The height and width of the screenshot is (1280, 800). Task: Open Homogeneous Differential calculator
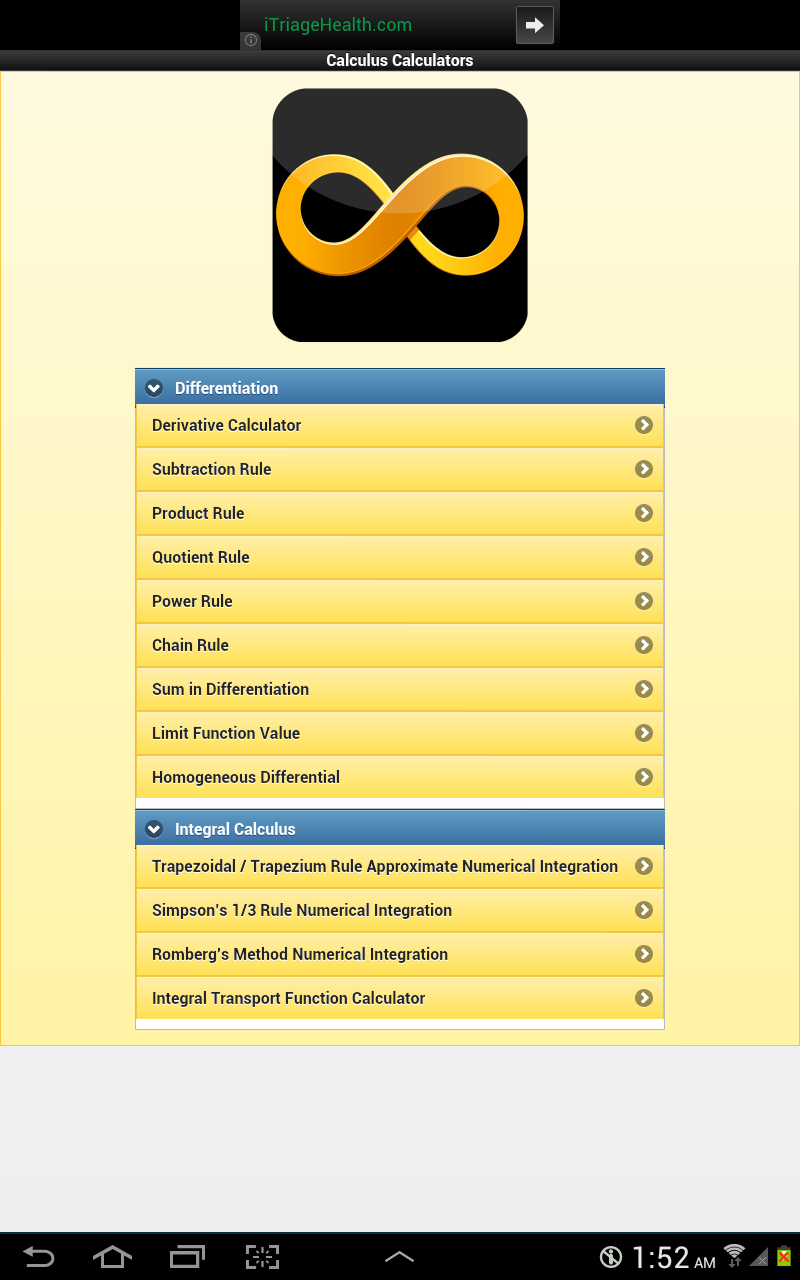tap(400, 777)
